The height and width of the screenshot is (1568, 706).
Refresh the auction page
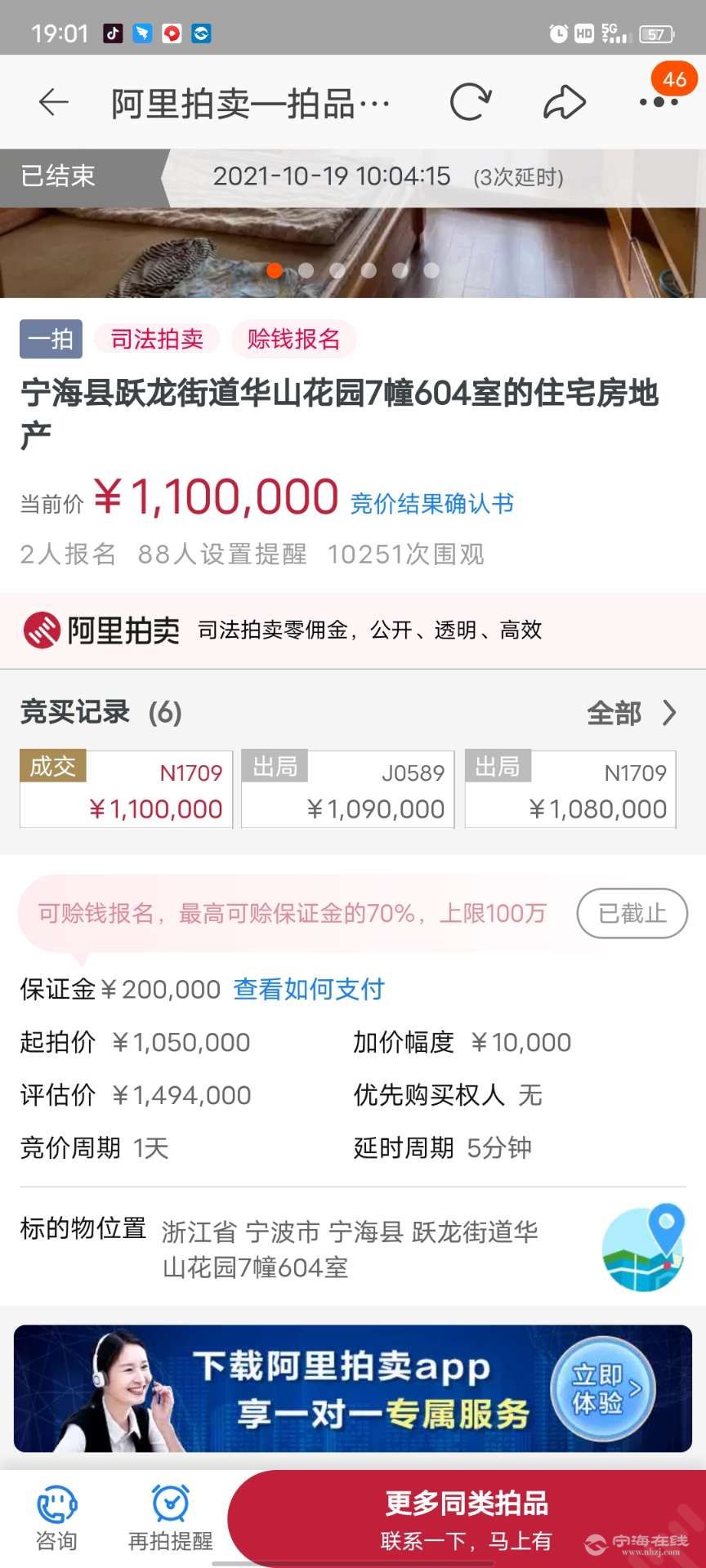click(471, 103)
